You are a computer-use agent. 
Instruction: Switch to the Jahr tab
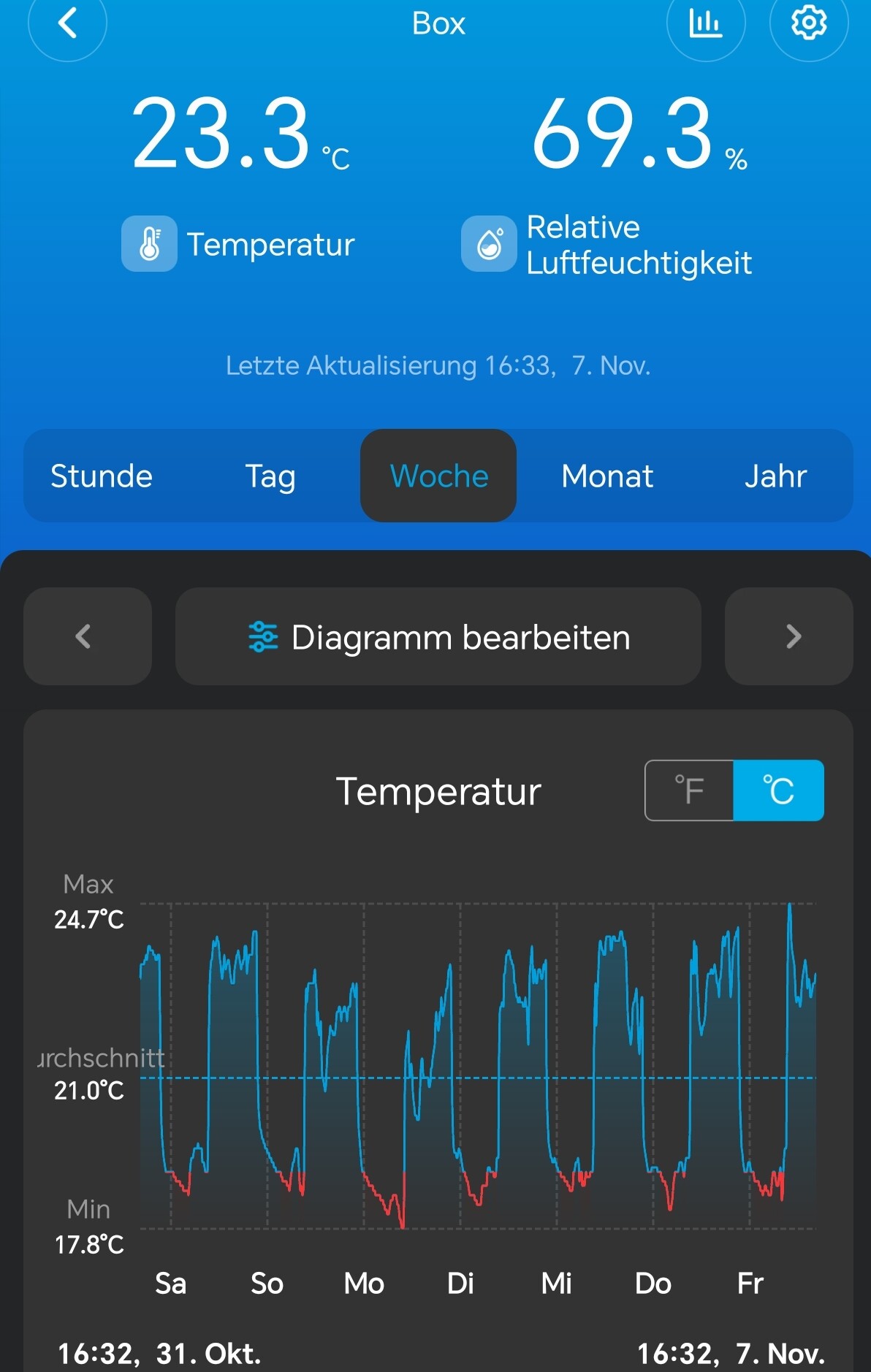tap(775, 476)
